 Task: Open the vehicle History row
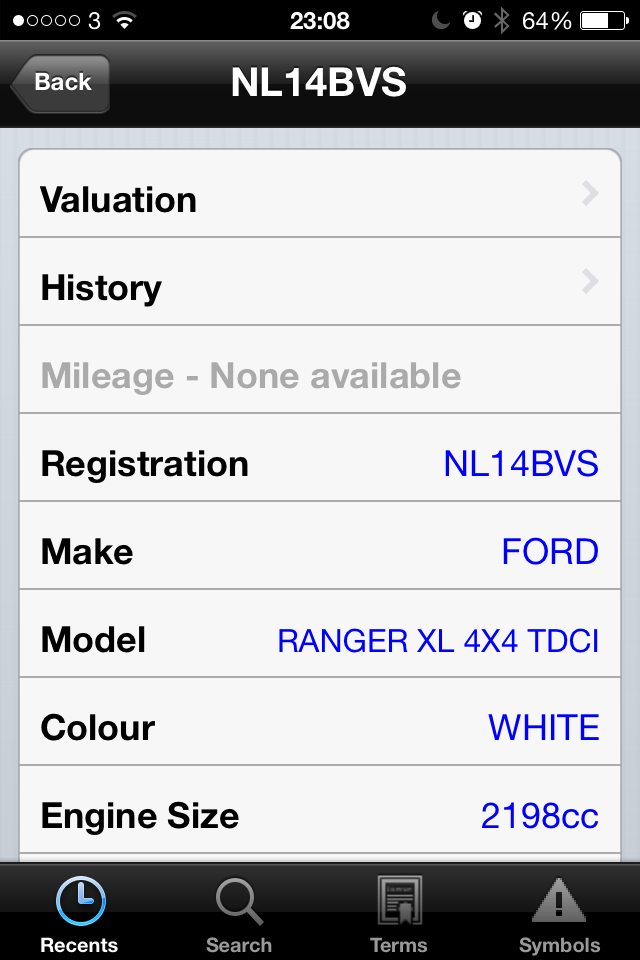[320, 287]
